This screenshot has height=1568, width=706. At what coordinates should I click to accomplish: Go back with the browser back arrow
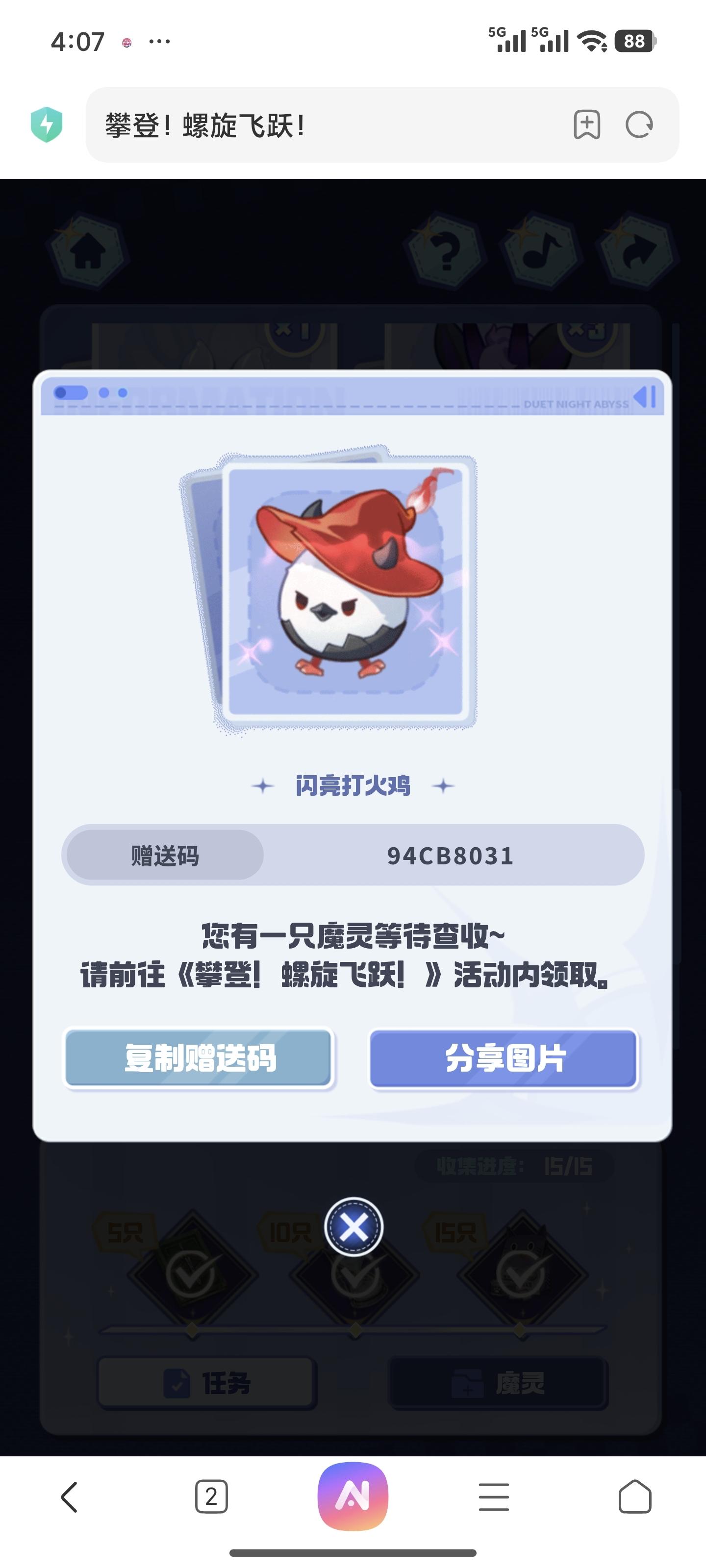[x=70, y=1497]
